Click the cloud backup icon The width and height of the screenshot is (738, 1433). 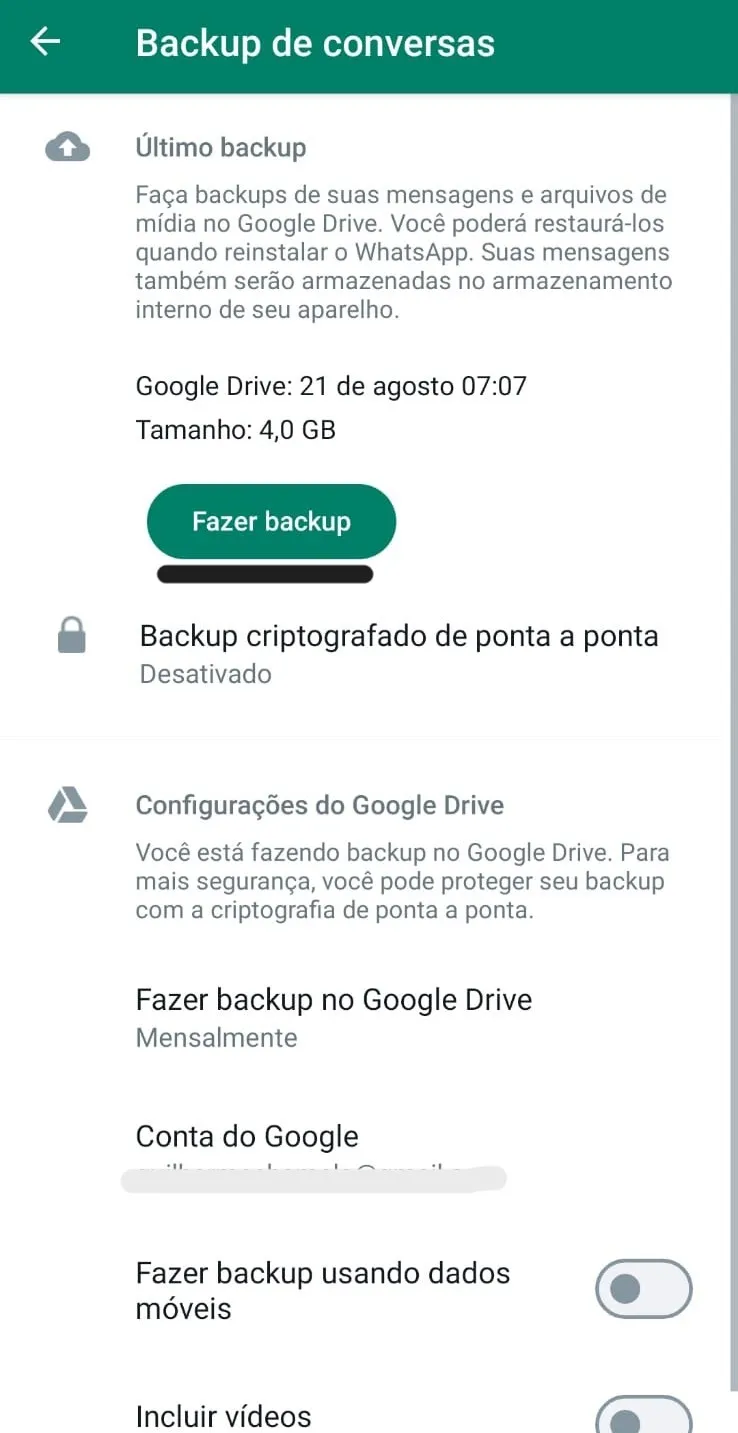click(68, 147)
